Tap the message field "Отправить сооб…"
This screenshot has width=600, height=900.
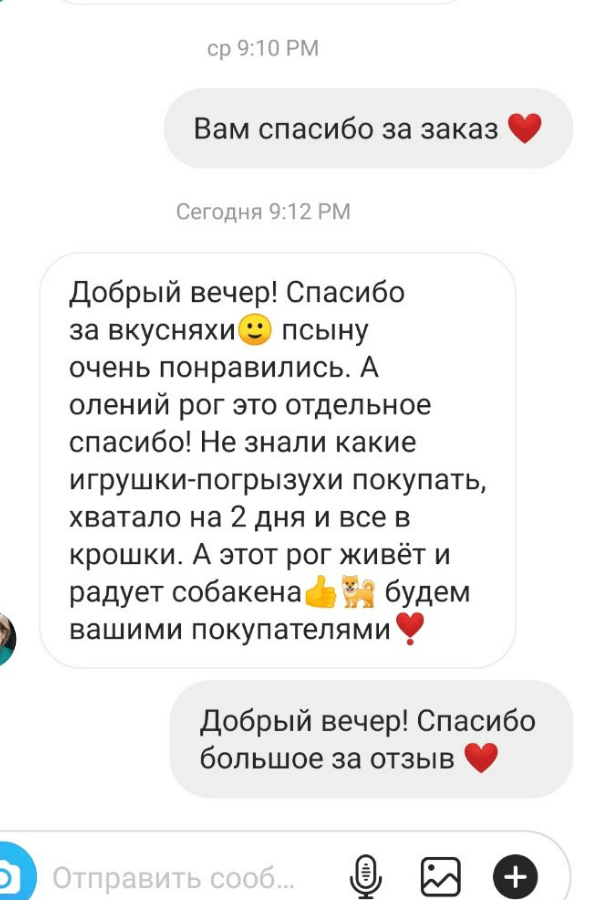174,878
